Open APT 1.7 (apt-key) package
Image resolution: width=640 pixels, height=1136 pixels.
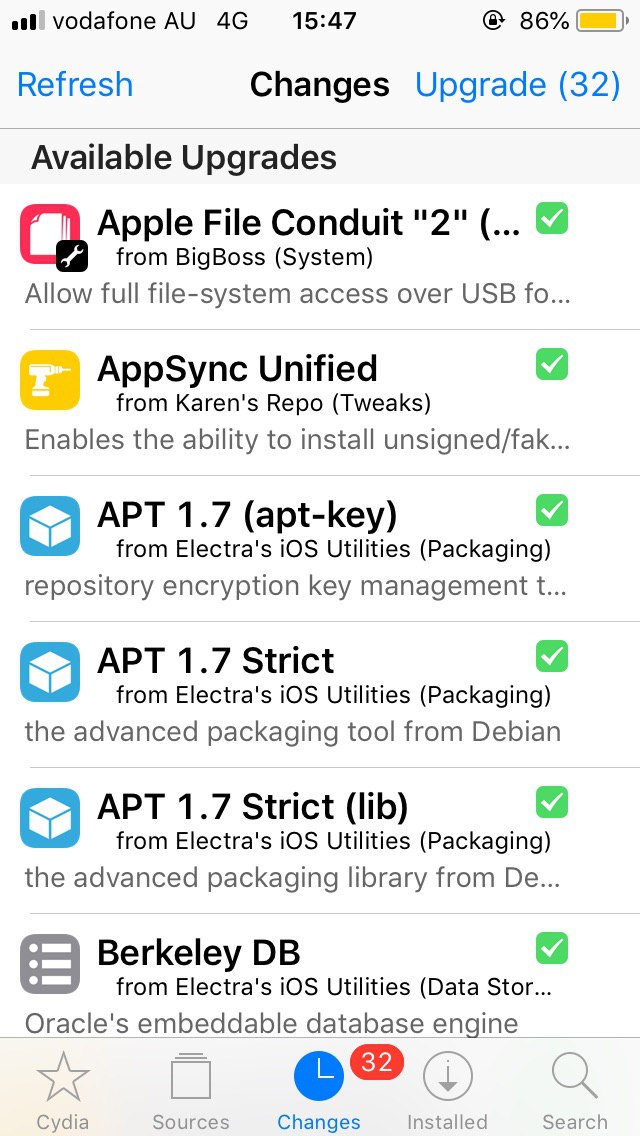tap(300, 548)
